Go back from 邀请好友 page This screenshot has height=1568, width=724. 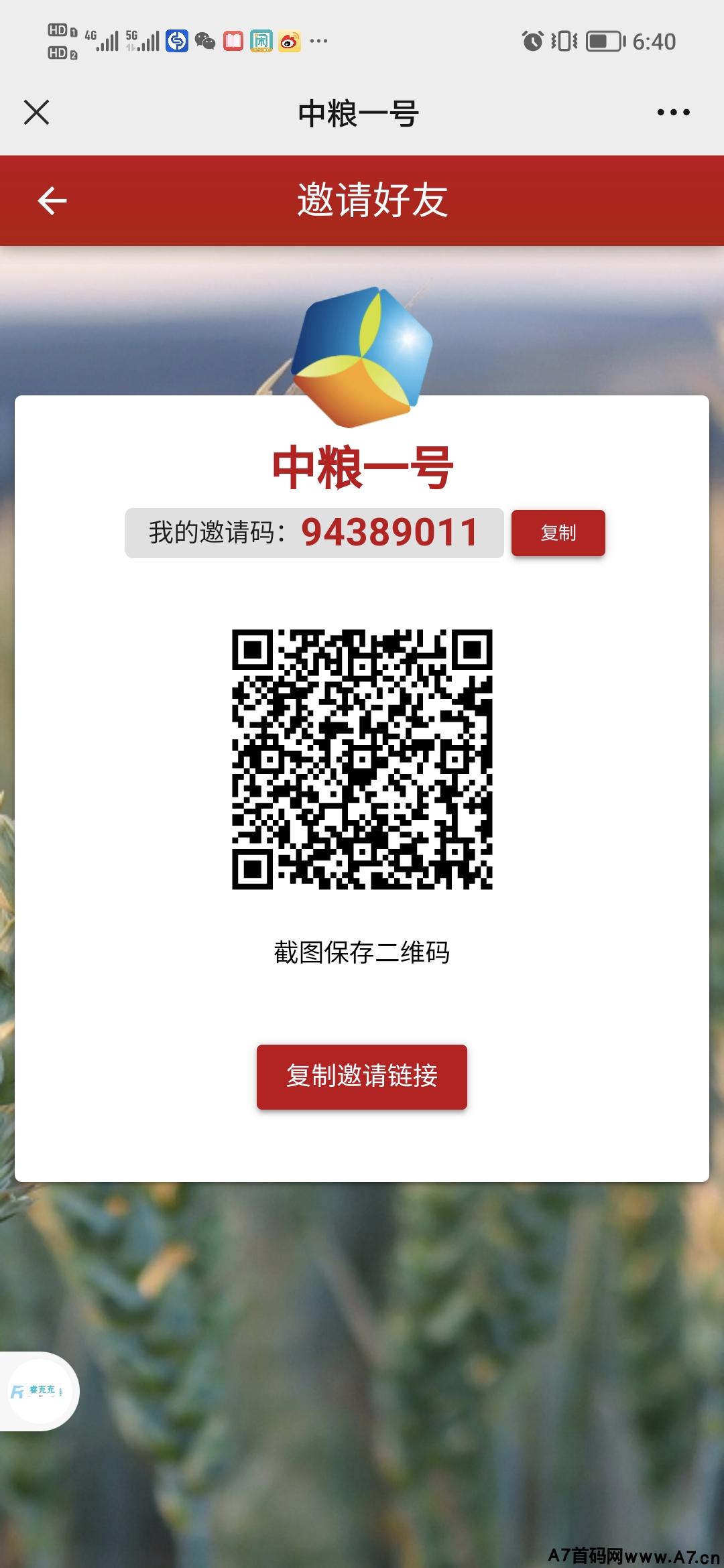52,200
